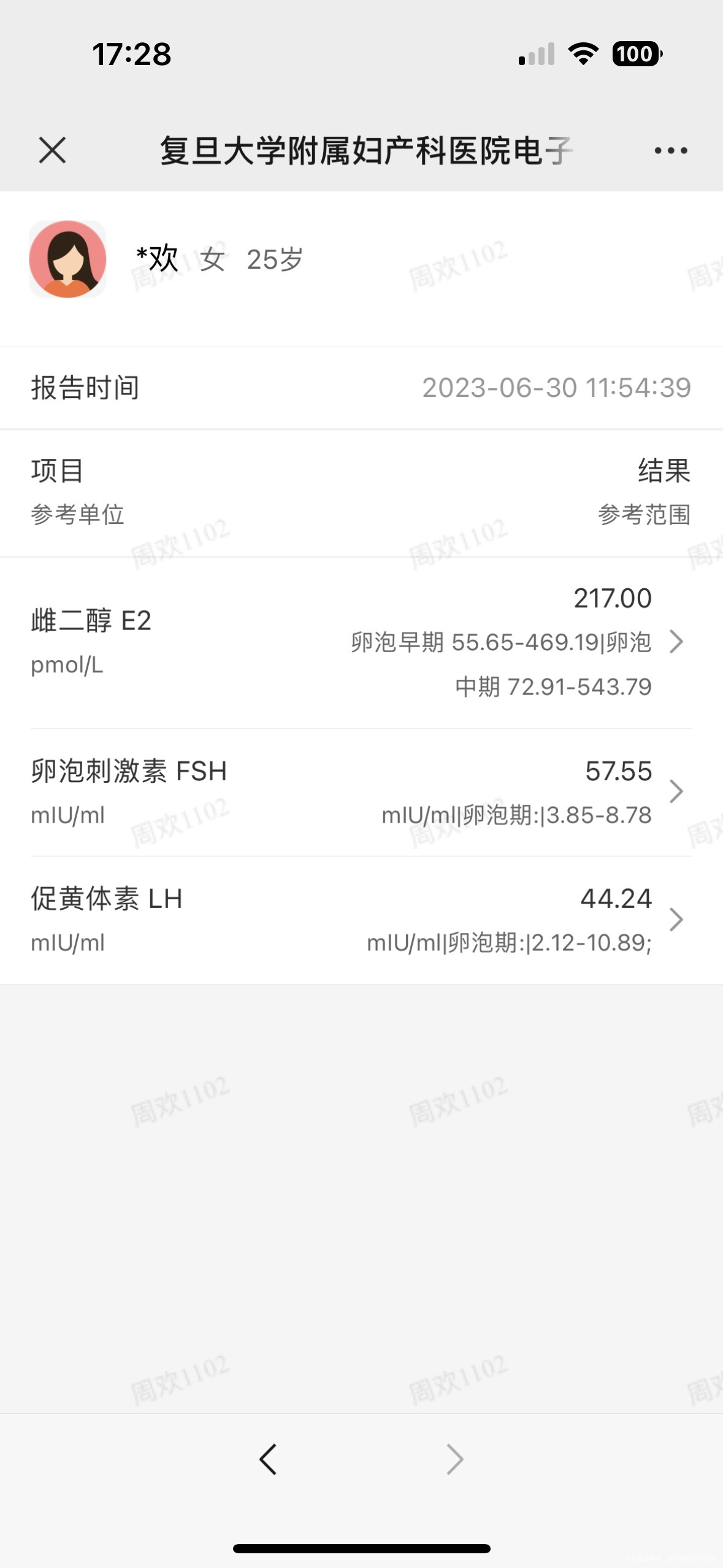Tap the LH value 44.24
This screenshot has width=723, height=1568.
click(615, 899)
